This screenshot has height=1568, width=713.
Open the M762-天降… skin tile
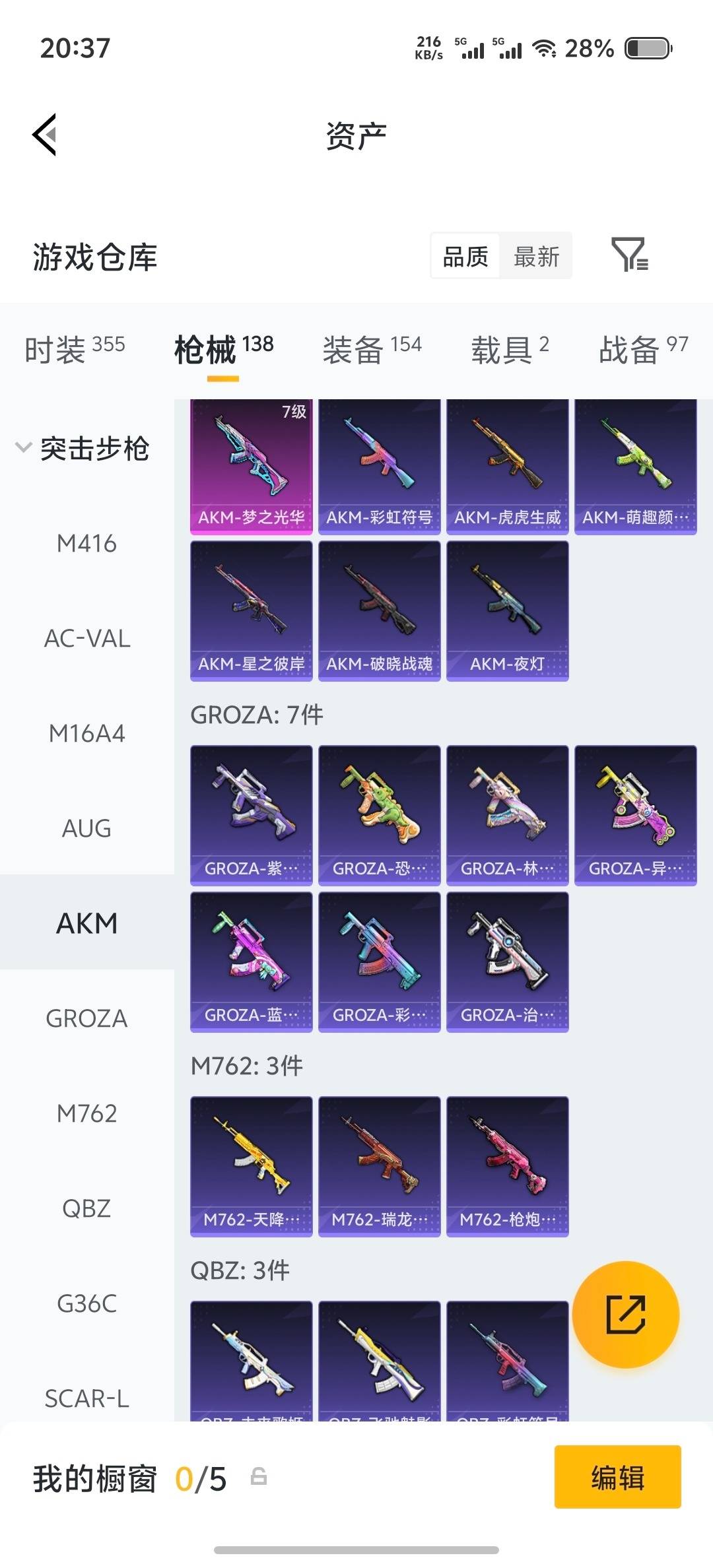251,1166
